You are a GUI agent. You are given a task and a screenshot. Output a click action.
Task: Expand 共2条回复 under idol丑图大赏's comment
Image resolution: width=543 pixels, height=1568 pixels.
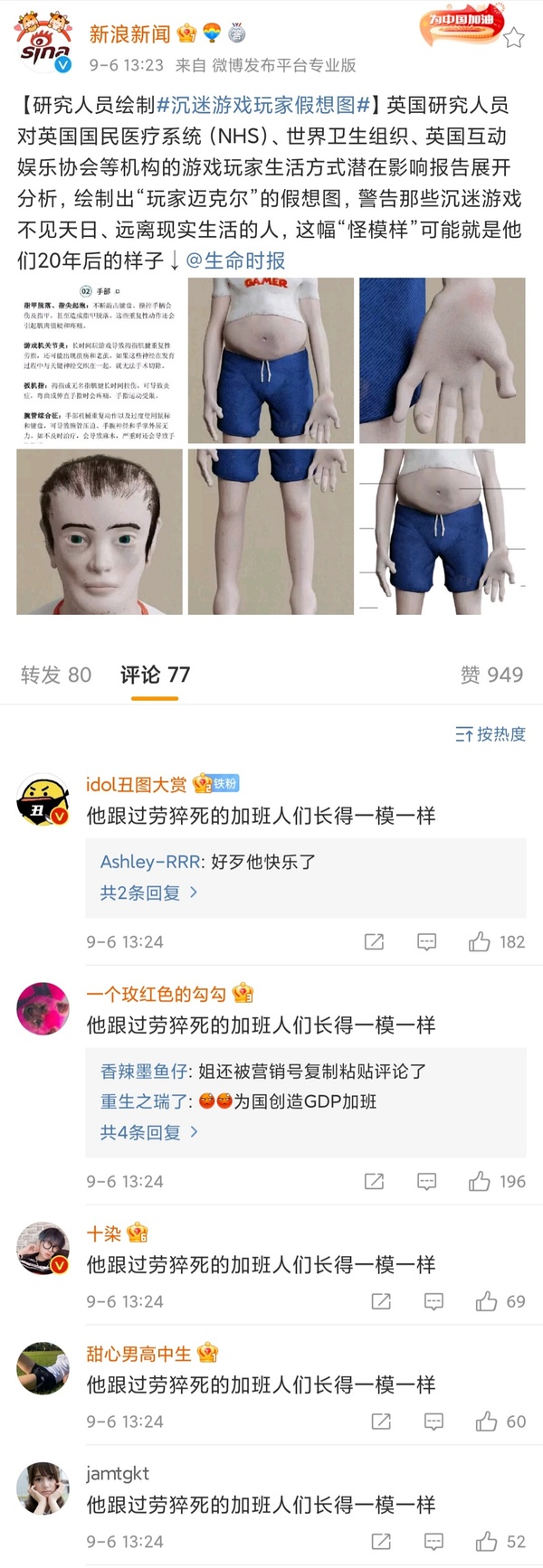pos(148,893)
